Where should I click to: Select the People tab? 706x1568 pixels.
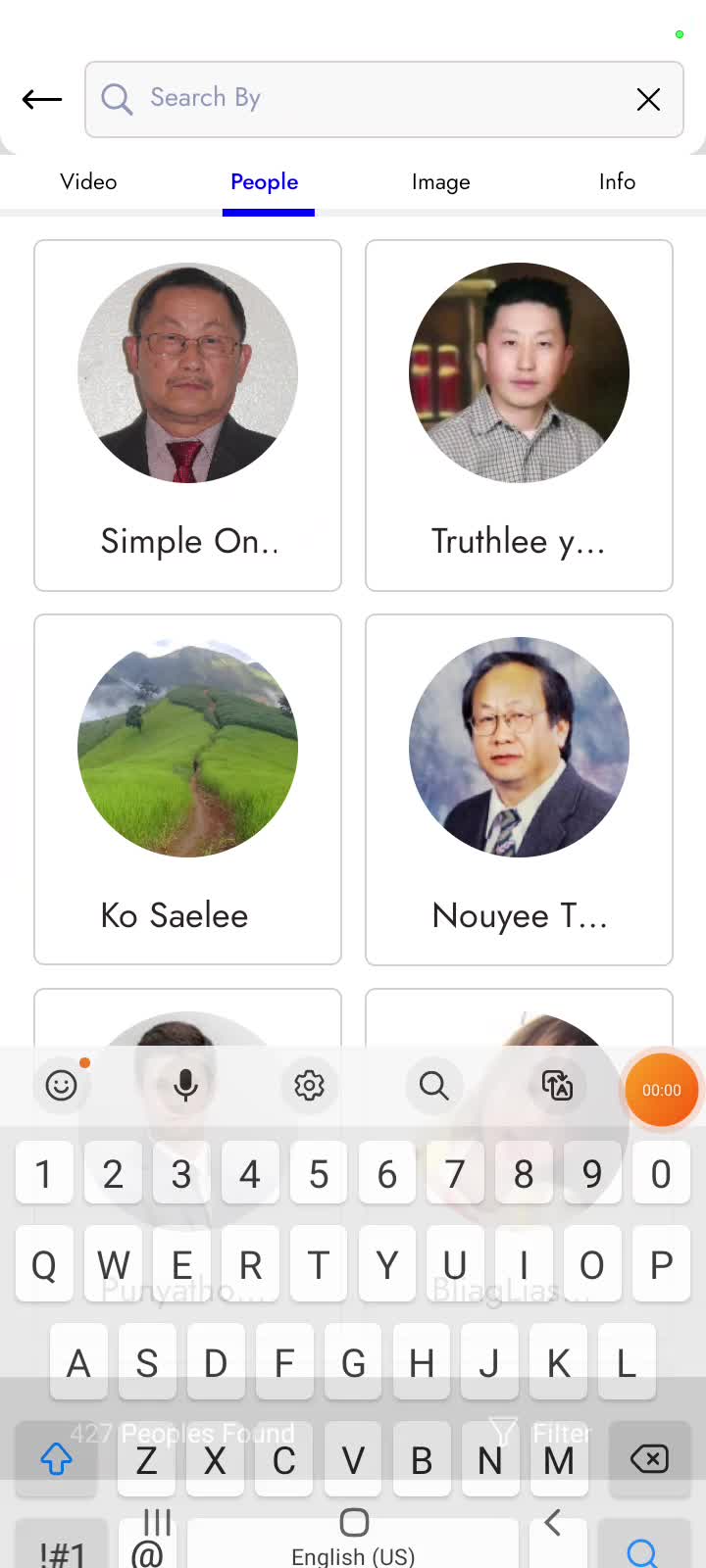click(265, 182)
